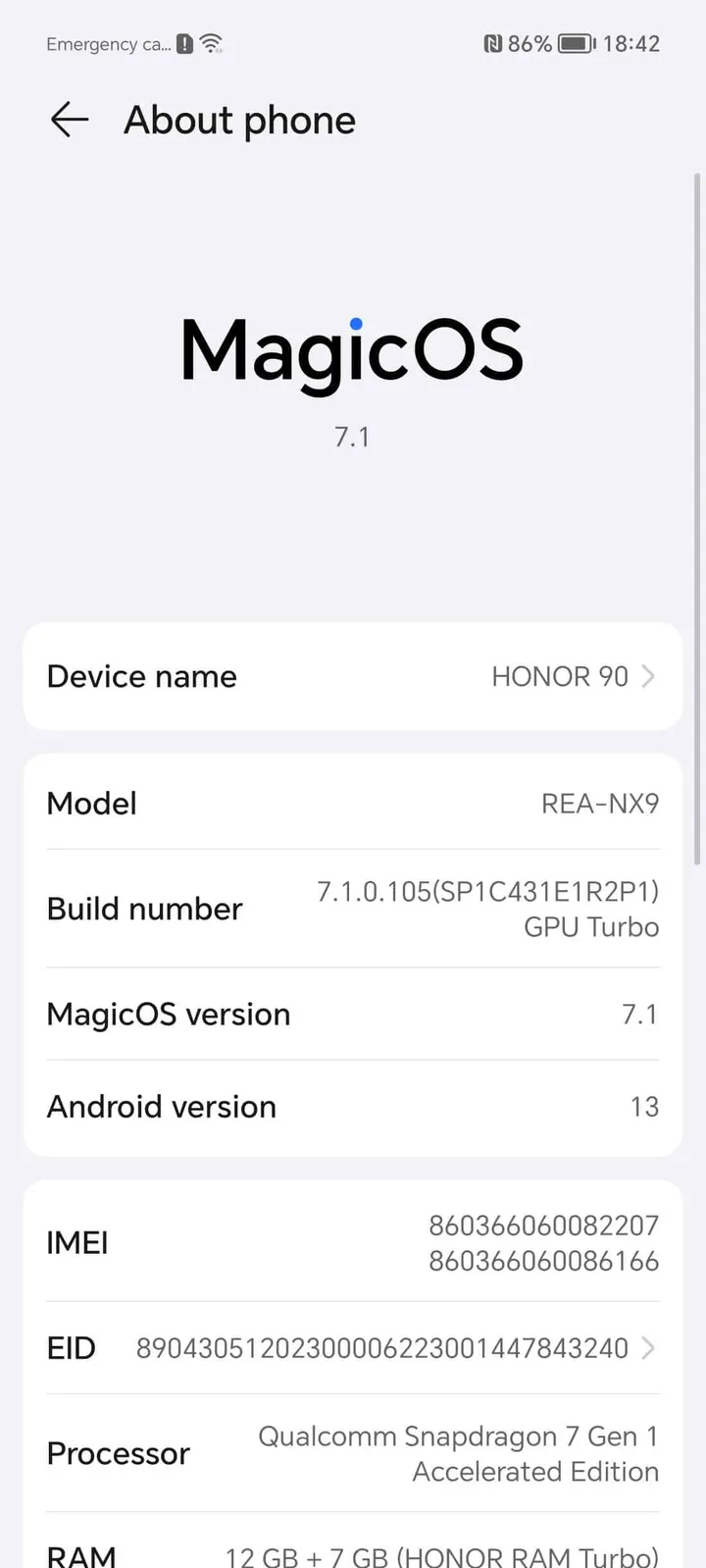The image size is (706, 1568).
Task: Tap the Build number seven times area
Action: pos(353,908)
